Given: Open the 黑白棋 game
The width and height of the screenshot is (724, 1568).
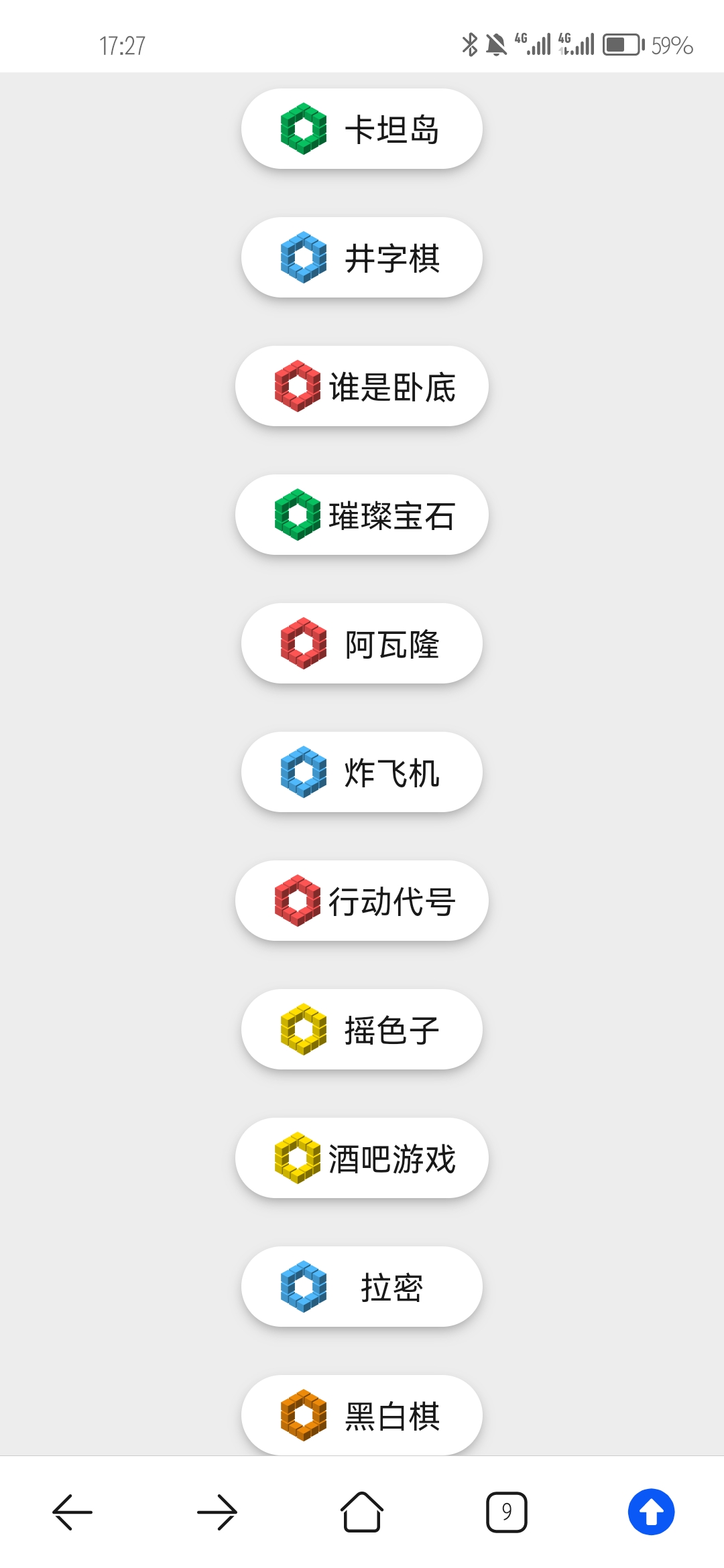Looking at the screenshot, I should click(361, 1414).
